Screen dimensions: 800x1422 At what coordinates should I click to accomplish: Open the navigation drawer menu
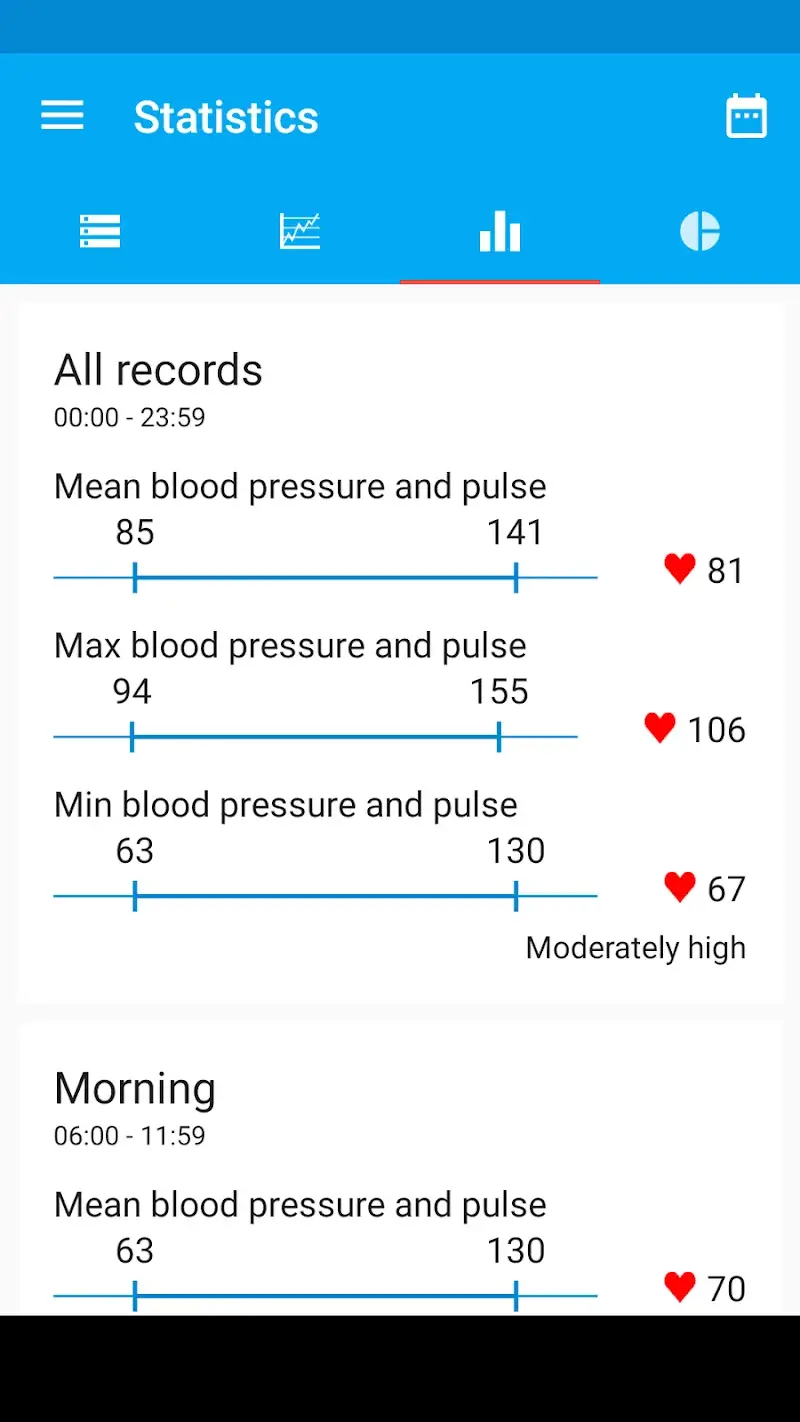coord(62,115)
